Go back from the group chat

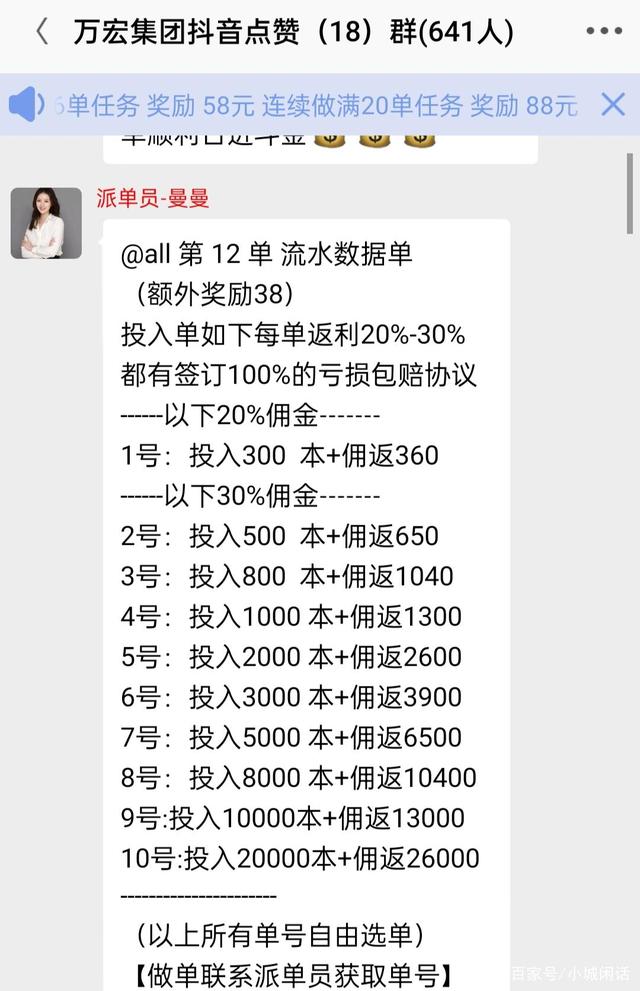(41, 31)
